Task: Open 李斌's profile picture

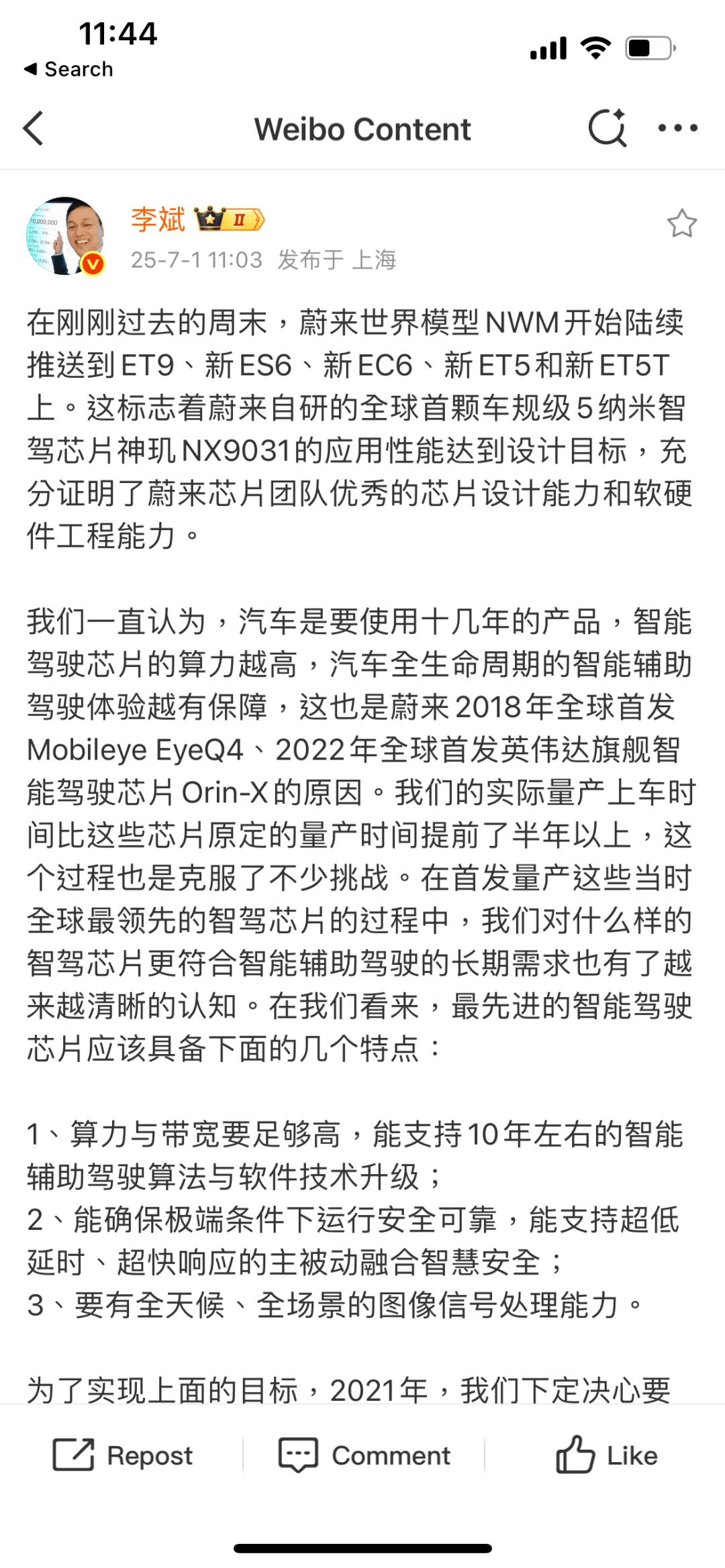Action: click(x=66, y=236)
